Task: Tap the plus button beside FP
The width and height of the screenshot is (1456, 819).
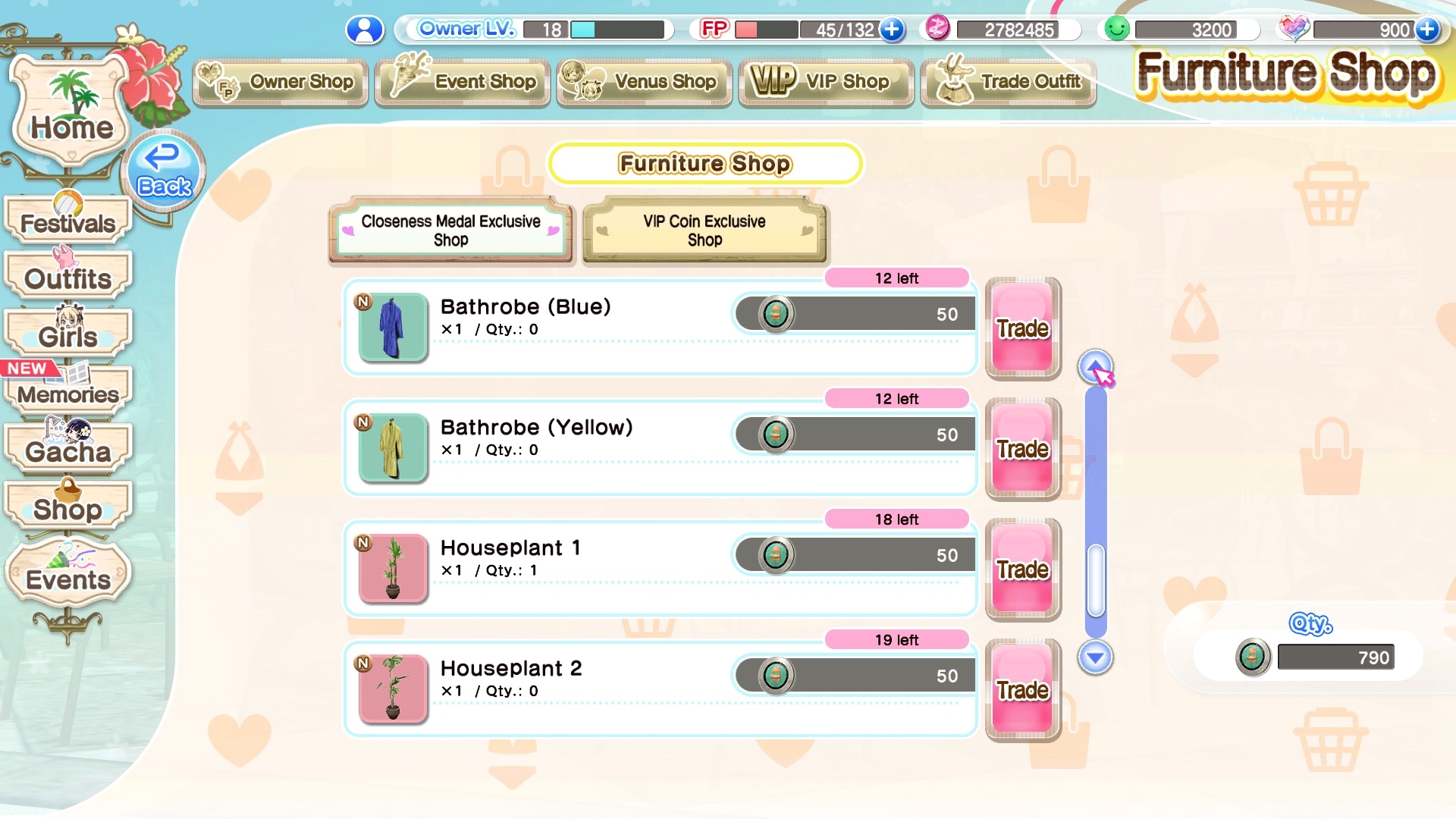Action: [x=893, y=30]
